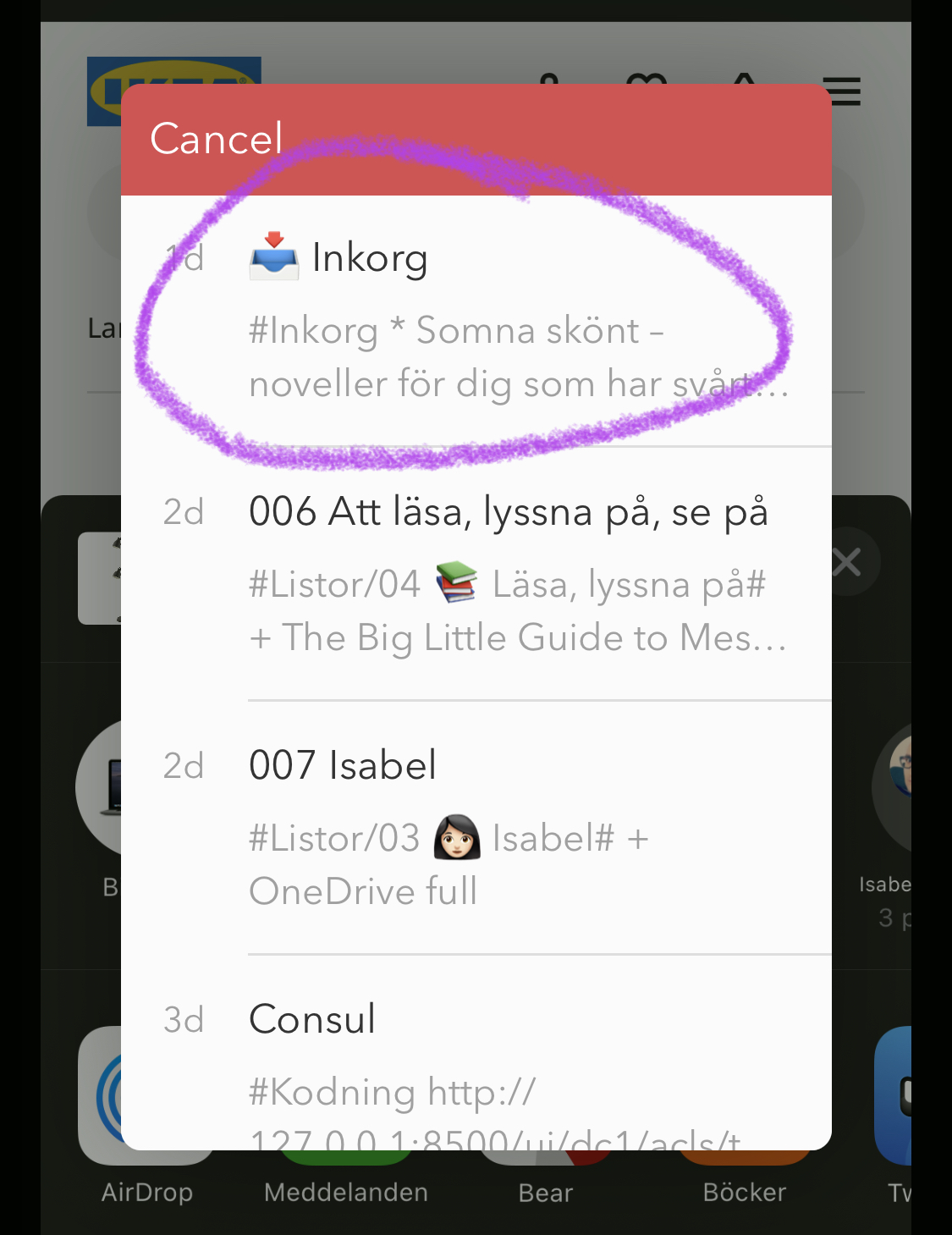The height and width of the screenshot is (1235, 952).
Task: Cancel the note picker dialog
Action: 216,140
